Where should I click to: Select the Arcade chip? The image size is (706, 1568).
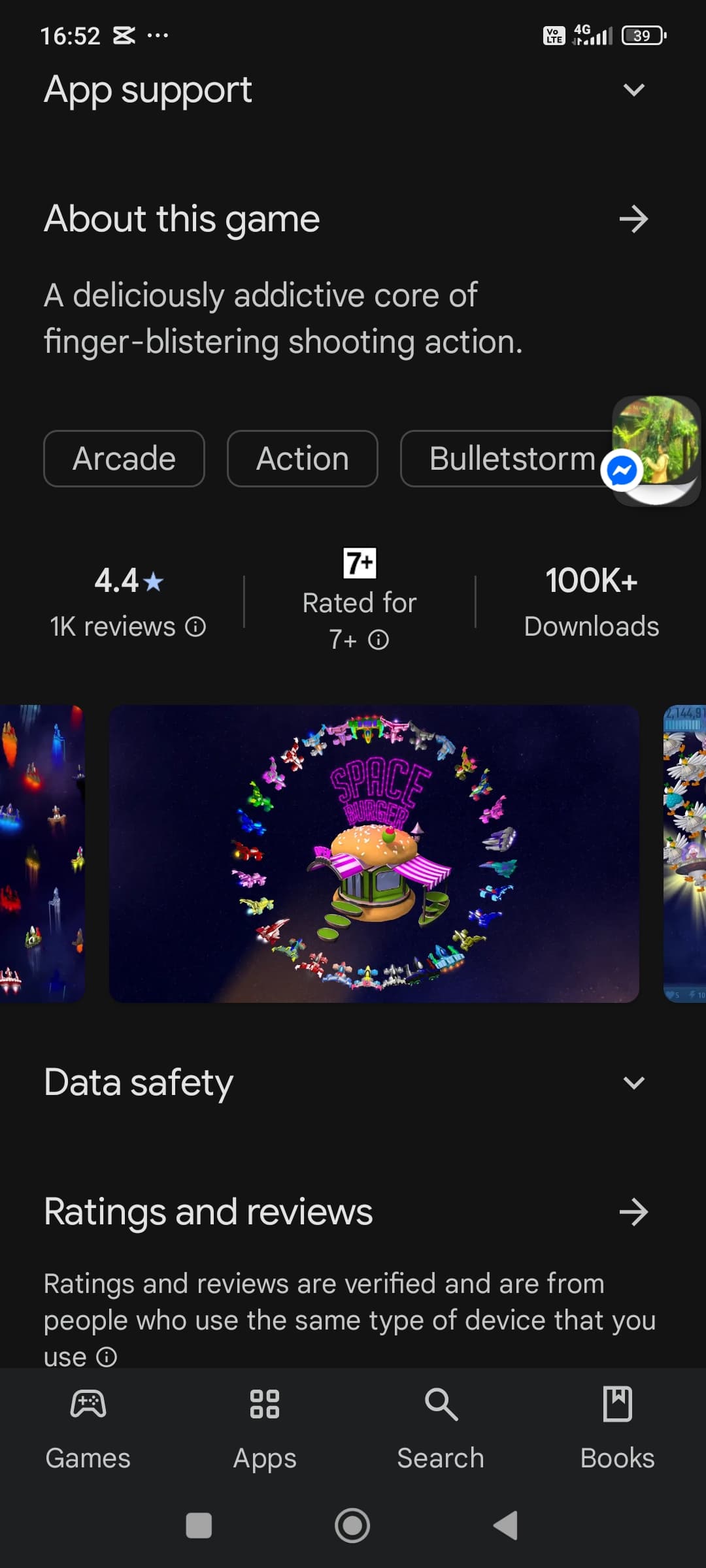[x=124, y=459]
